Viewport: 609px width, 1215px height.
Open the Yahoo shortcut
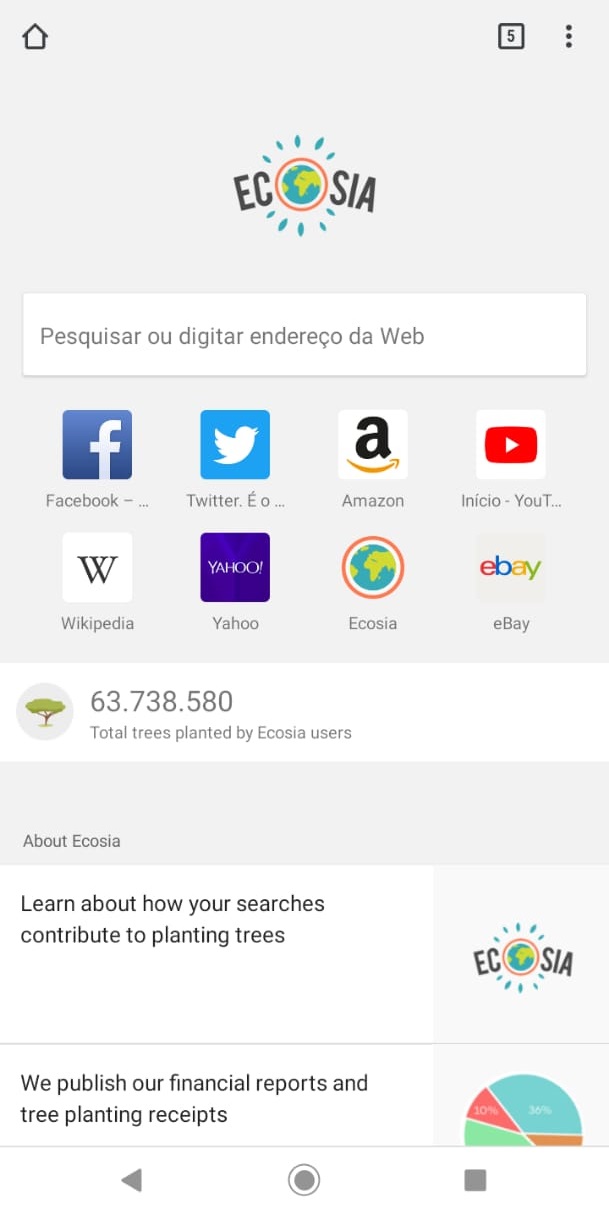pos(235,567)
